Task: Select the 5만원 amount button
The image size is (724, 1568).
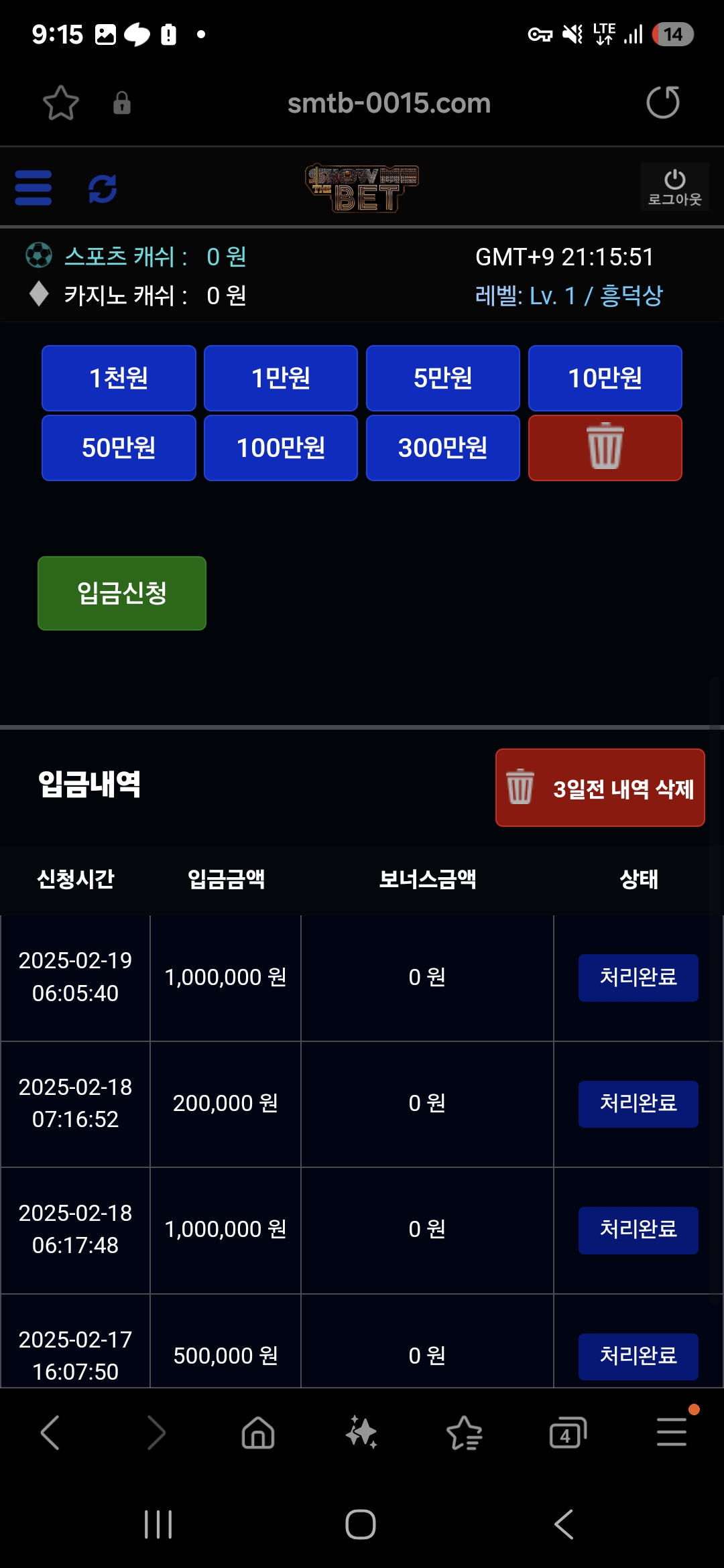Action: (443, 378)
